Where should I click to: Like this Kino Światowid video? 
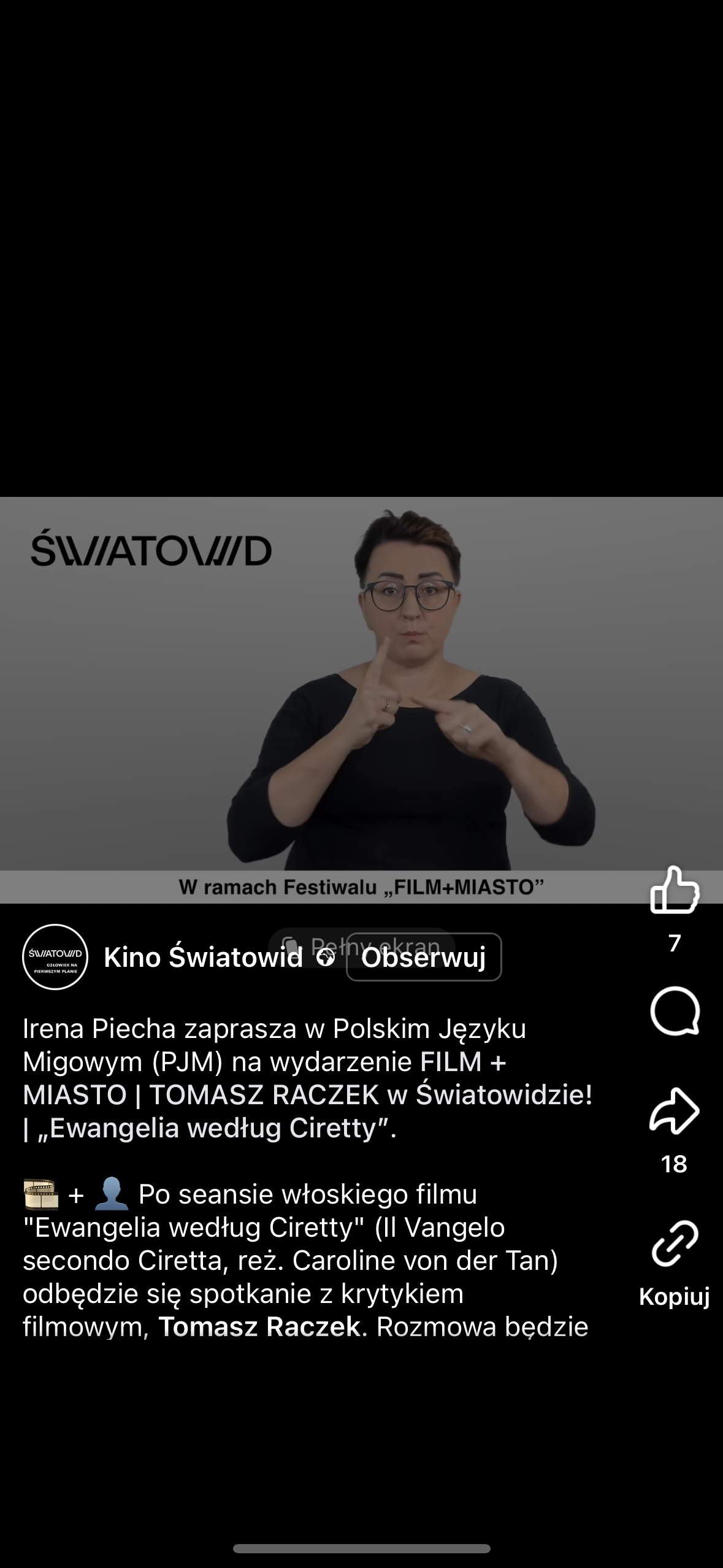click(674, 891)
